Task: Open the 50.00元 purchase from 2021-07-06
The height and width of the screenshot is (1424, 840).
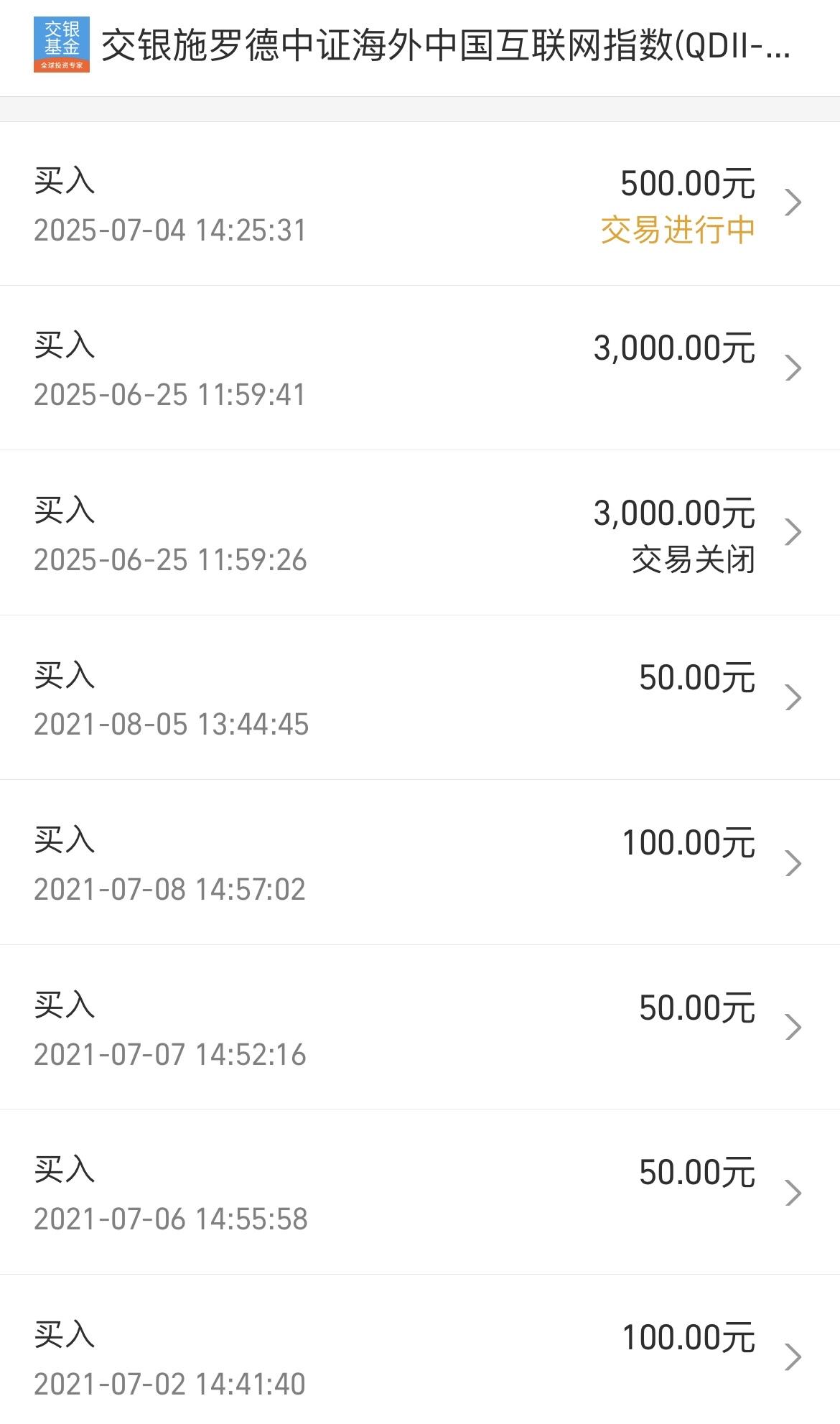Action: (420, 1192)
